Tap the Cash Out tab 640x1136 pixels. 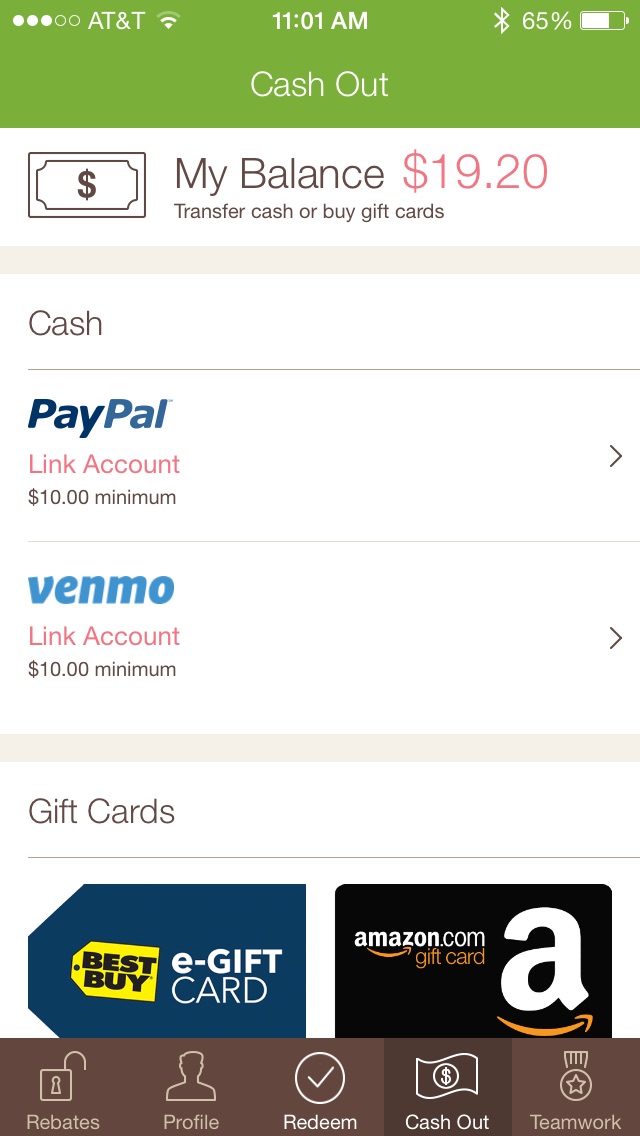click(x=447, y=1089)
